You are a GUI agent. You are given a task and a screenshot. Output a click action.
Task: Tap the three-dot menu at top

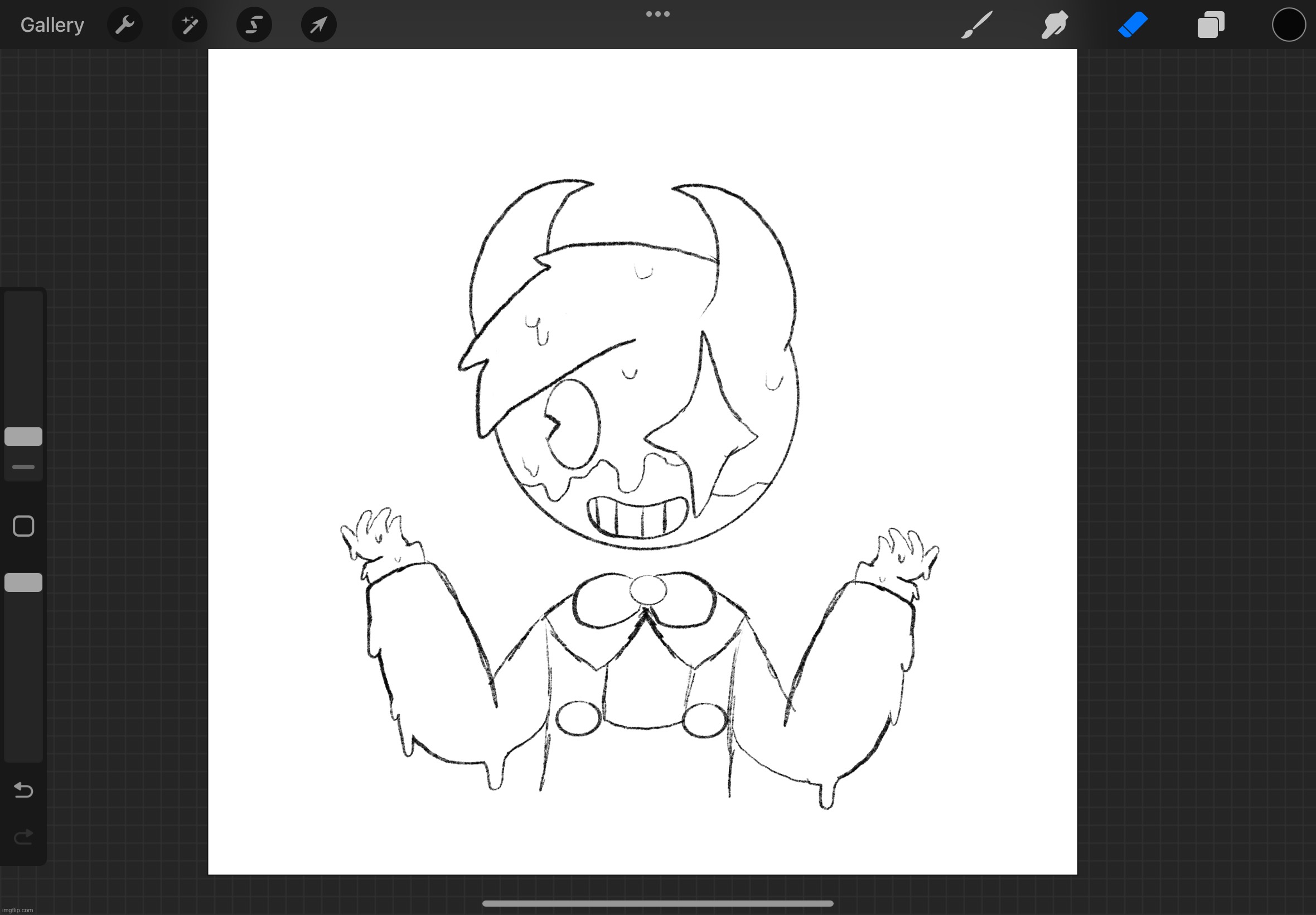pos(657,14)
